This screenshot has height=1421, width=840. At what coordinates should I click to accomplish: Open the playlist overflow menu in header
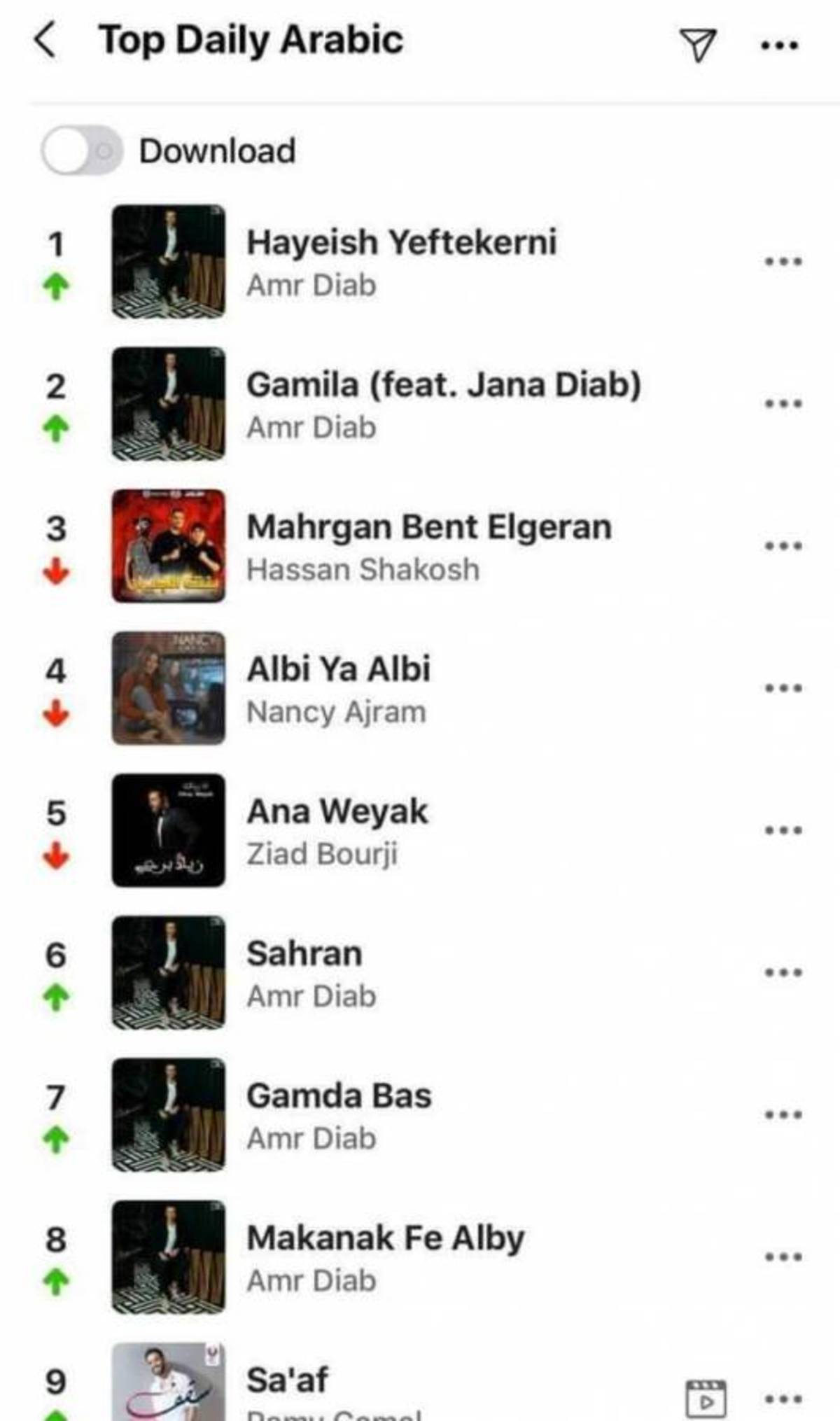point(780,45)
